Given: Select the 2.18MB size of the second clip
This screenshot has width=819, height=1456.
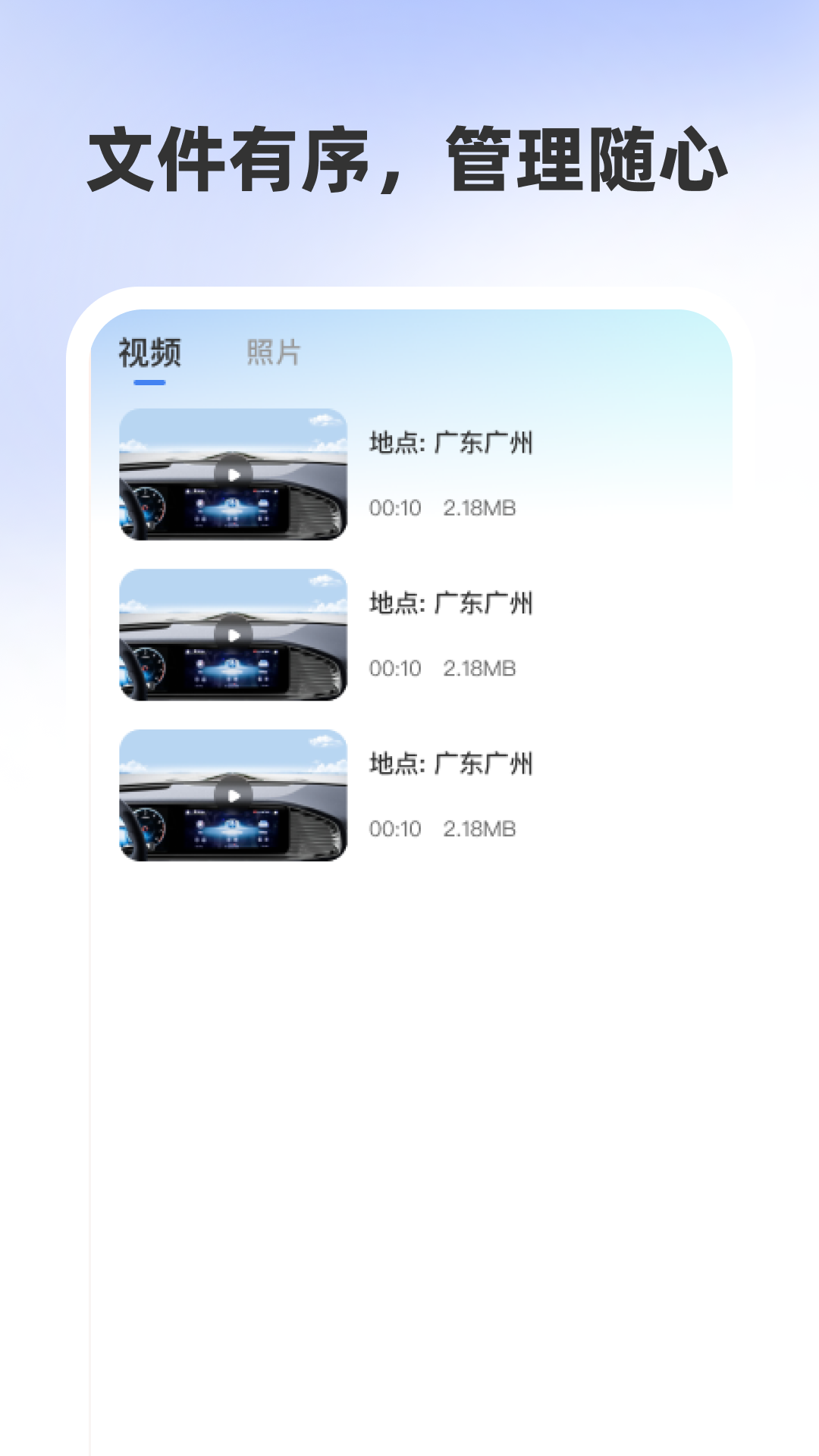Looking at the screenshot, I should click(479, 668).
